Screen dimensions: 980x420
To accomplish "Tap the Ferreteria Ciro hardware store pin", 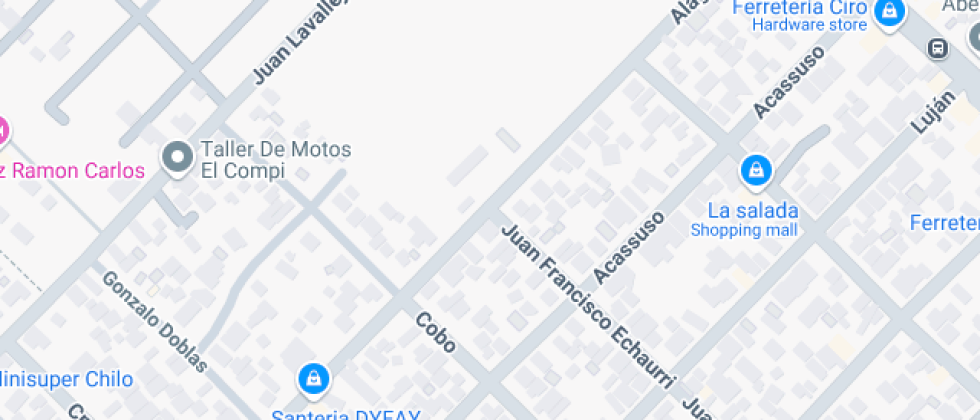I will [x=888, y=12].
